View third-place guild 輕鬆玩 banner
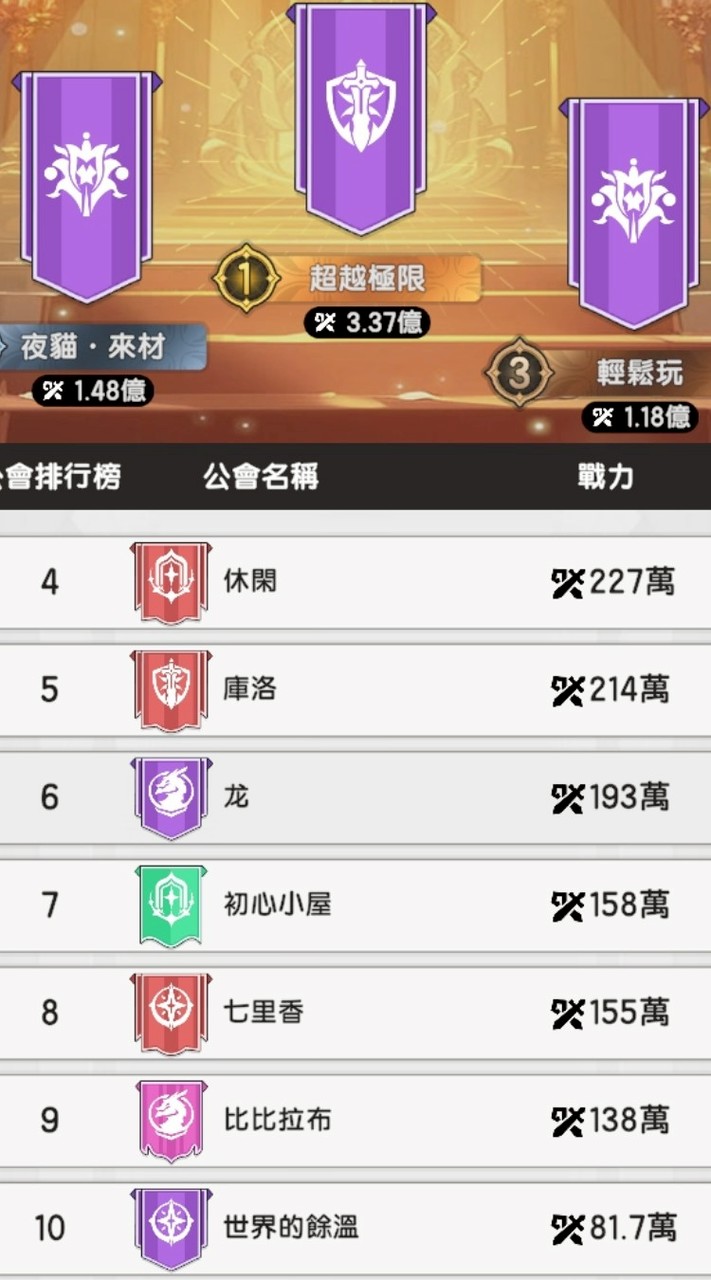The width and height of the screenshot is (711, 1280). pos(634,212)
